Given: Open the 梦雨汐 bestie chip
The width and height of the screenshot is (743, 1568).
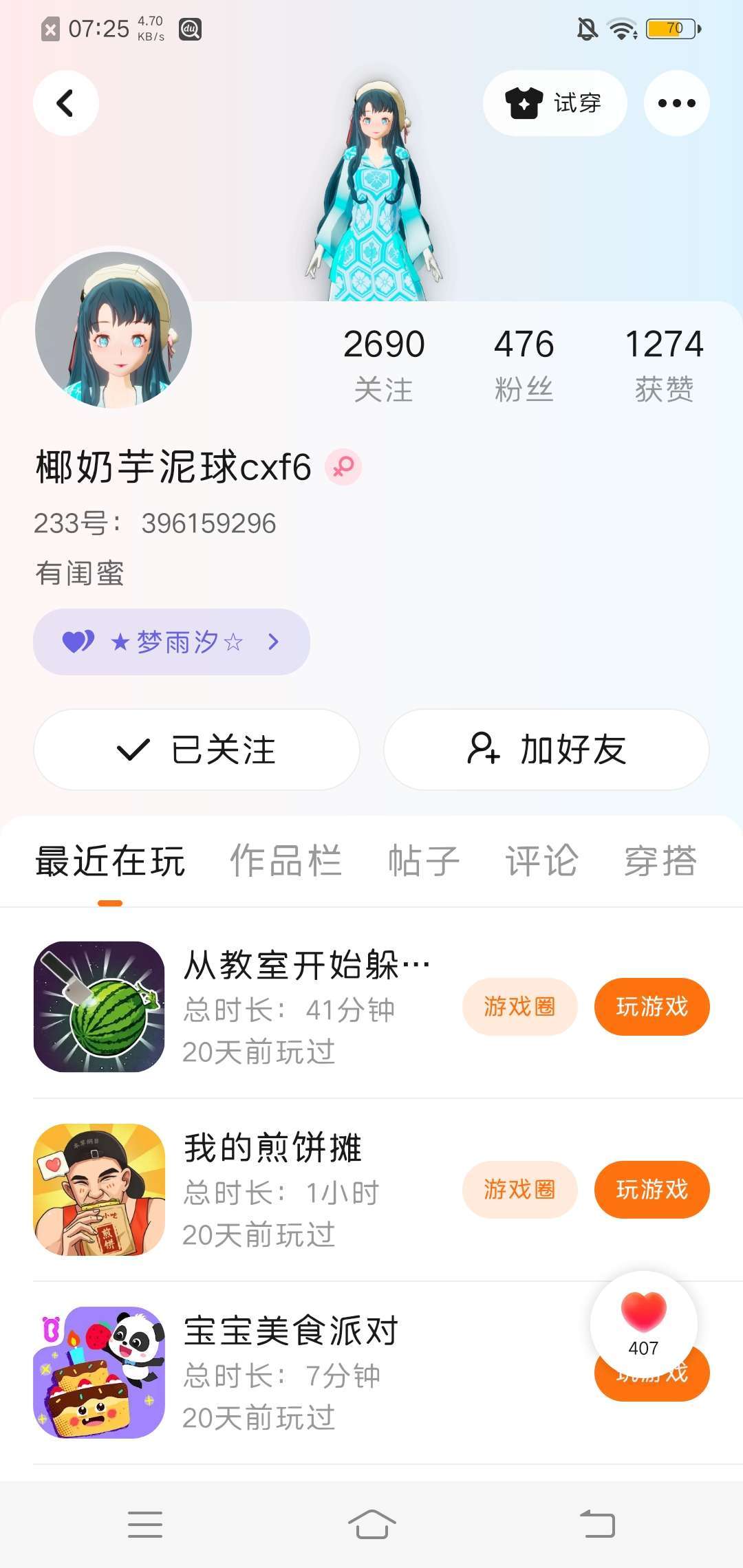Looking at the screenshot, I should click(x=171, y=642).
